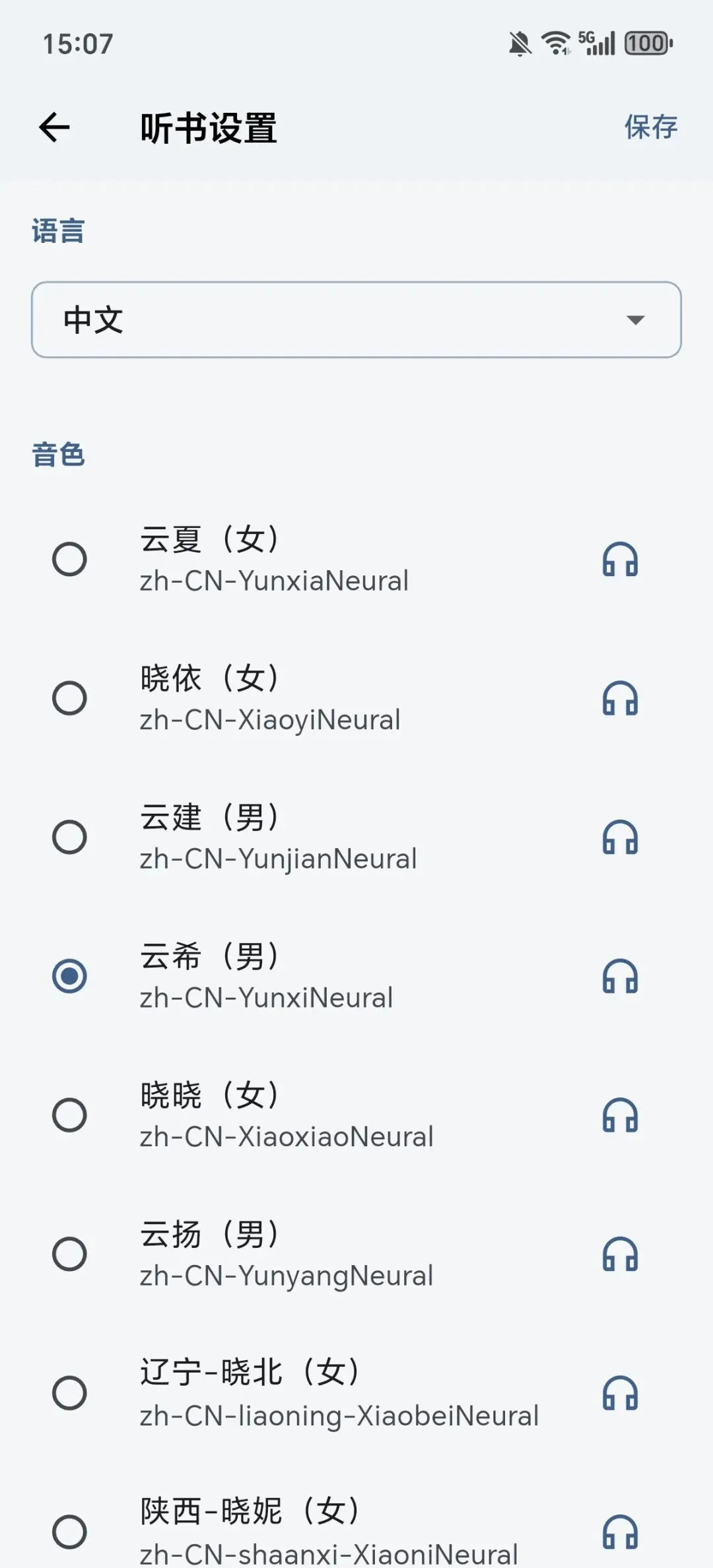Select the 辽宁-晓北（女）voice

(x=69, y=1392)
